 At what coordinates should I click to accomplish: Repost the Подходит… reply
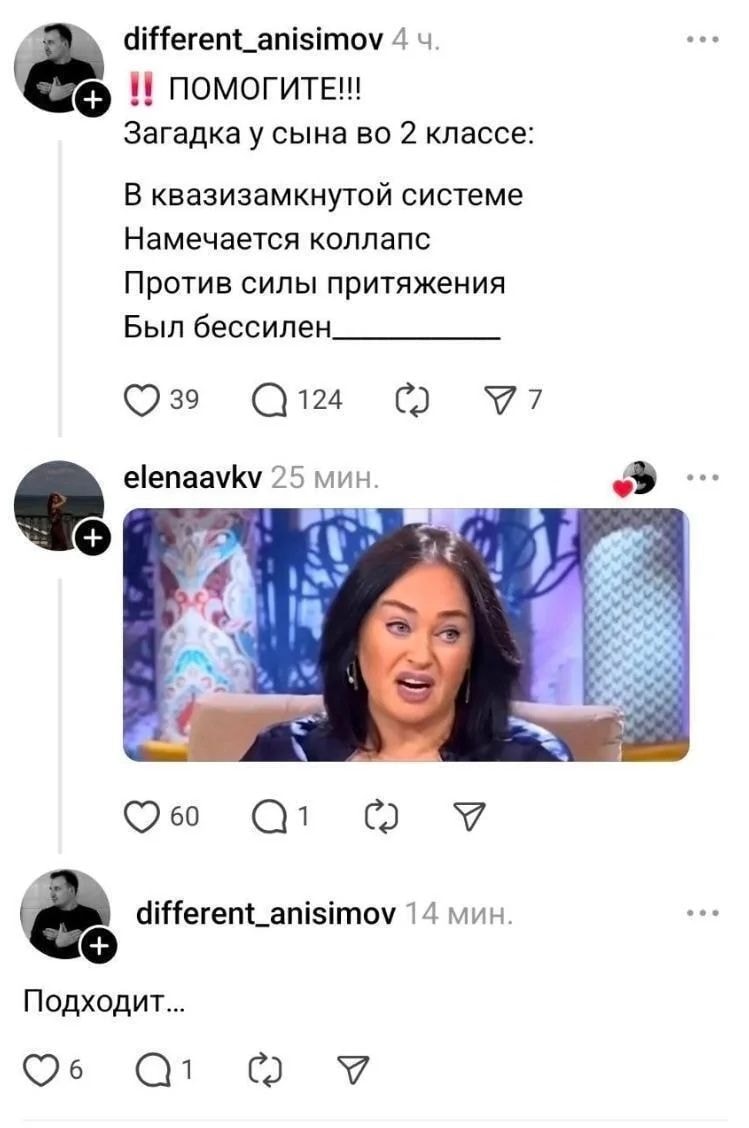(x=270, y=1072)
